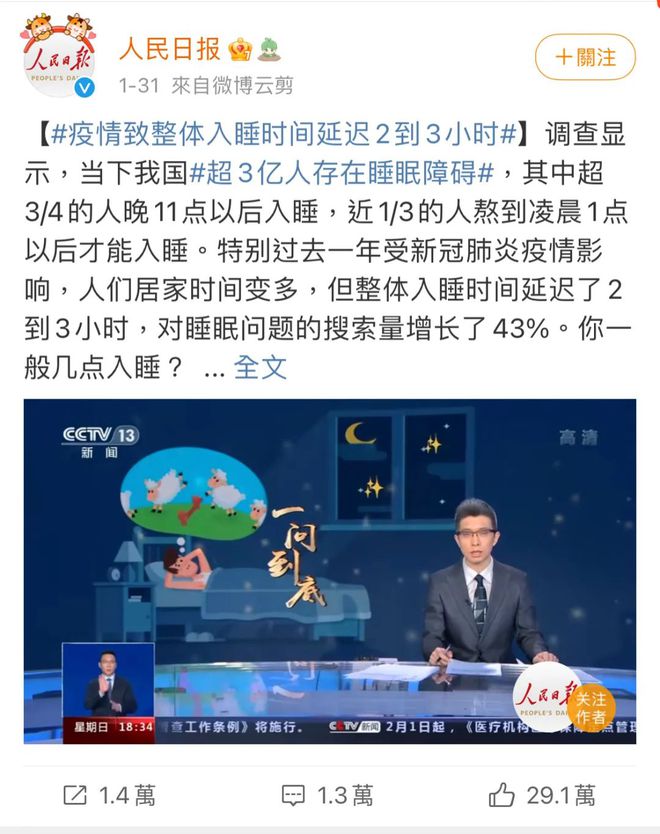Open 人民日报 profile avatar
The image size is (660, 834).
(59, 56)
